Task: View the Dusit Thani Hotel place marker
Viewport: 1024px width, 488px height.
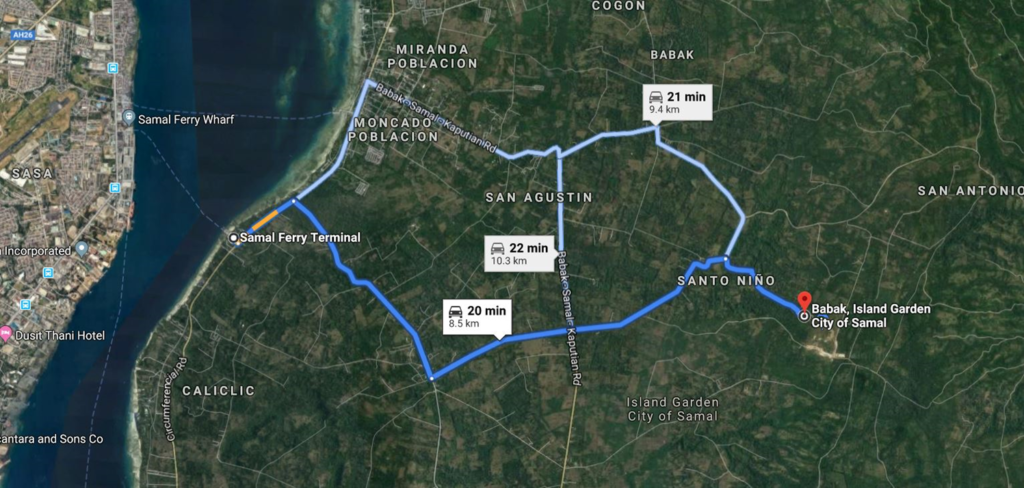Action: coord(8,334)
